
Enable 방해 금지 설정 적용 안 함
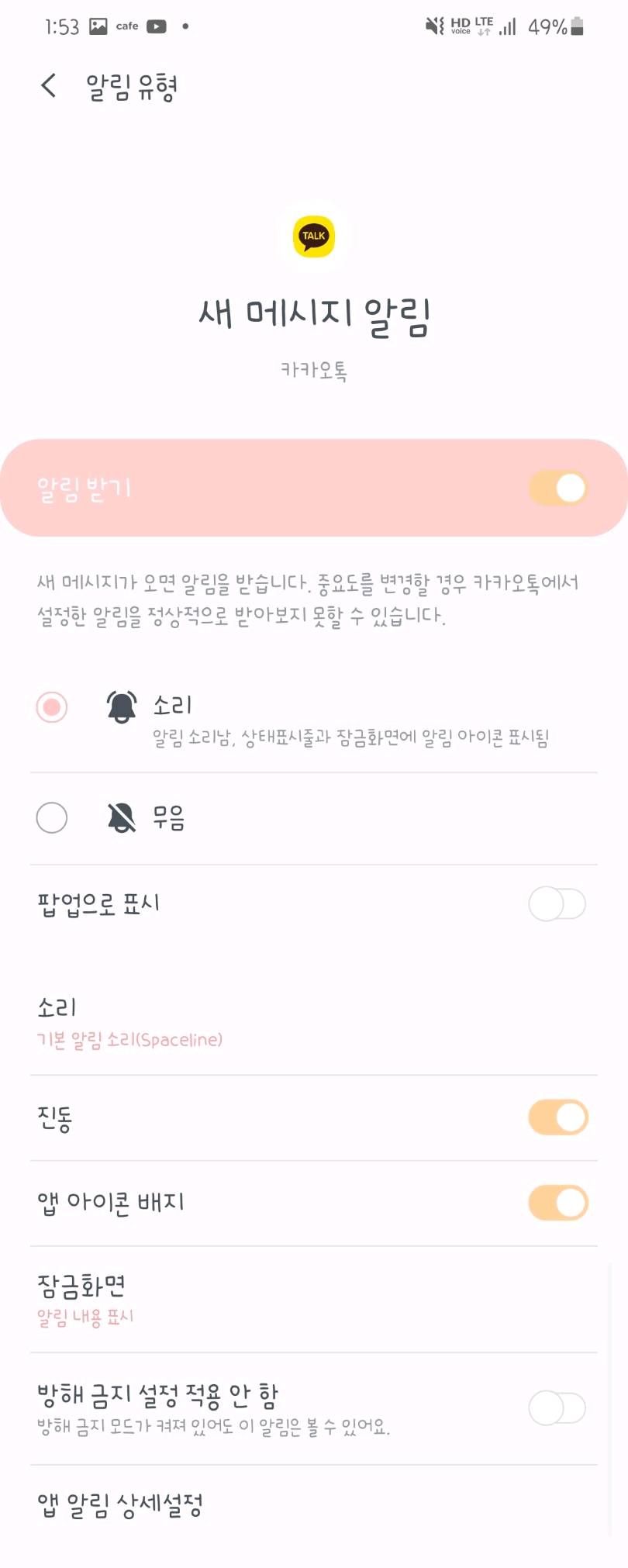coord(557,1408)
